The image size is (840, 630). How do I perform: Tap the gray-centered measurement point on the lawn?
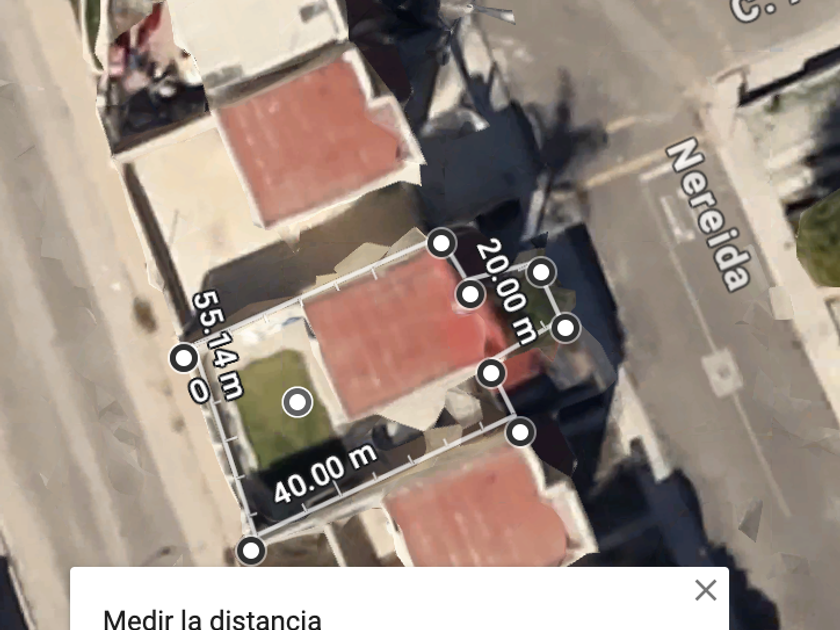point(297,402)
